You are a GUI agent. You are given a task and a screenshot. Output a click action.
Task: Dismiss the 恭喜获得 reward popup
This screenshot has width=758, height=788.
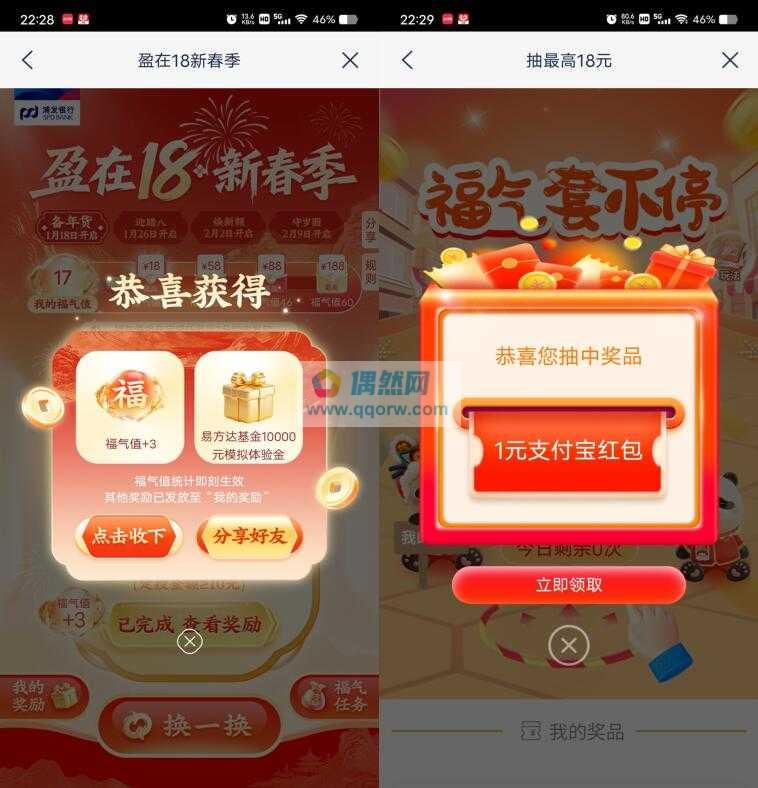point(190,641)
